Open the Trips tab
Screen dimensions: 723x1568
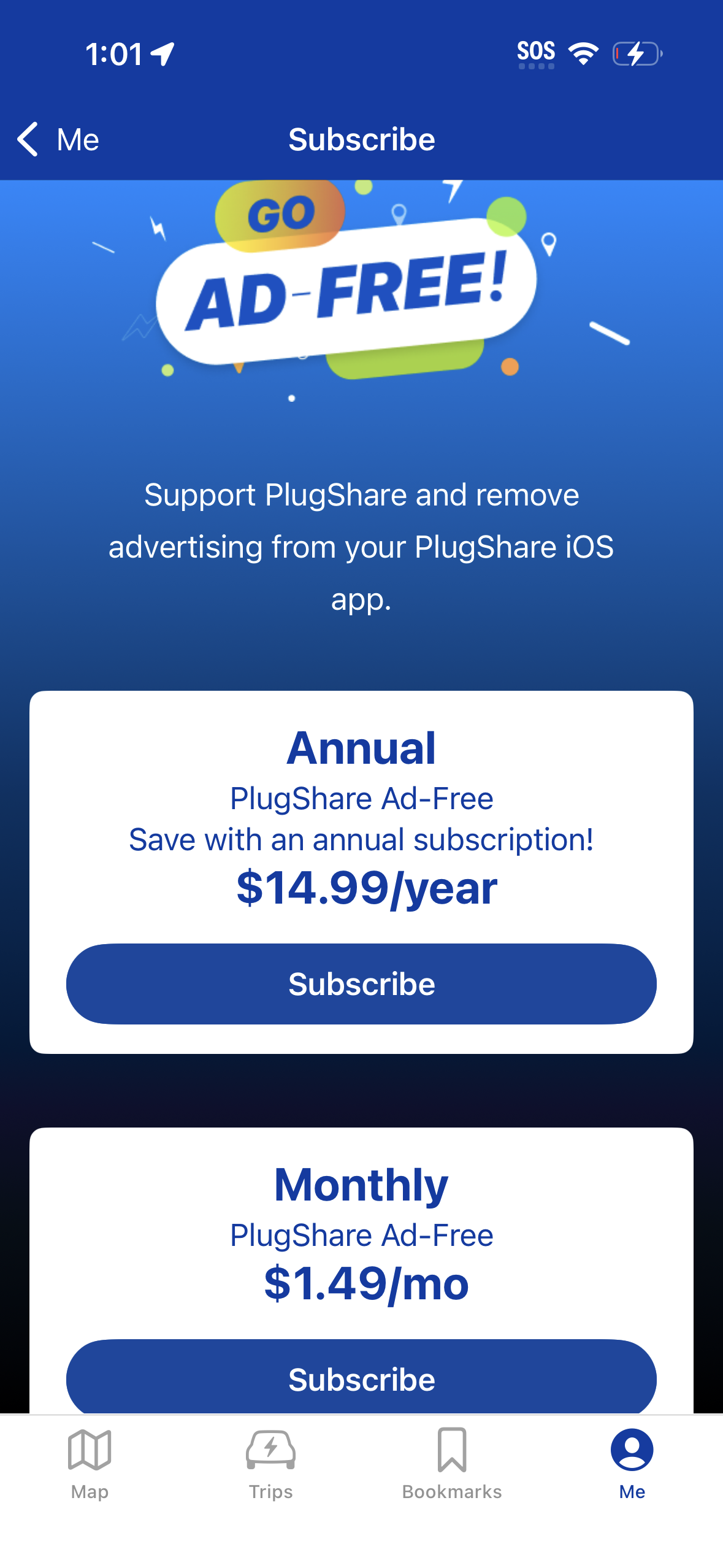270,1462
